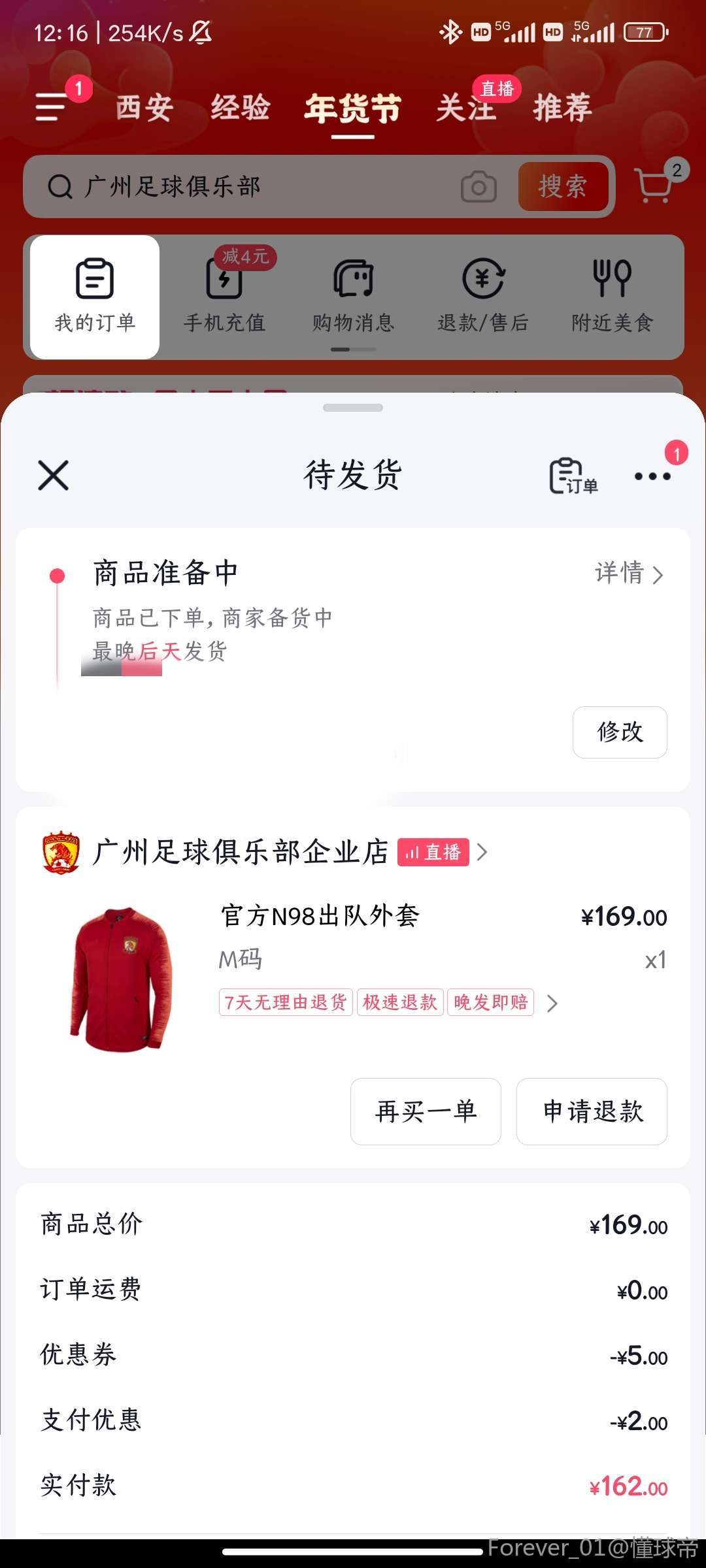Open the three-dot more options menu
The image size is (706, 1568).
(652, 476)
